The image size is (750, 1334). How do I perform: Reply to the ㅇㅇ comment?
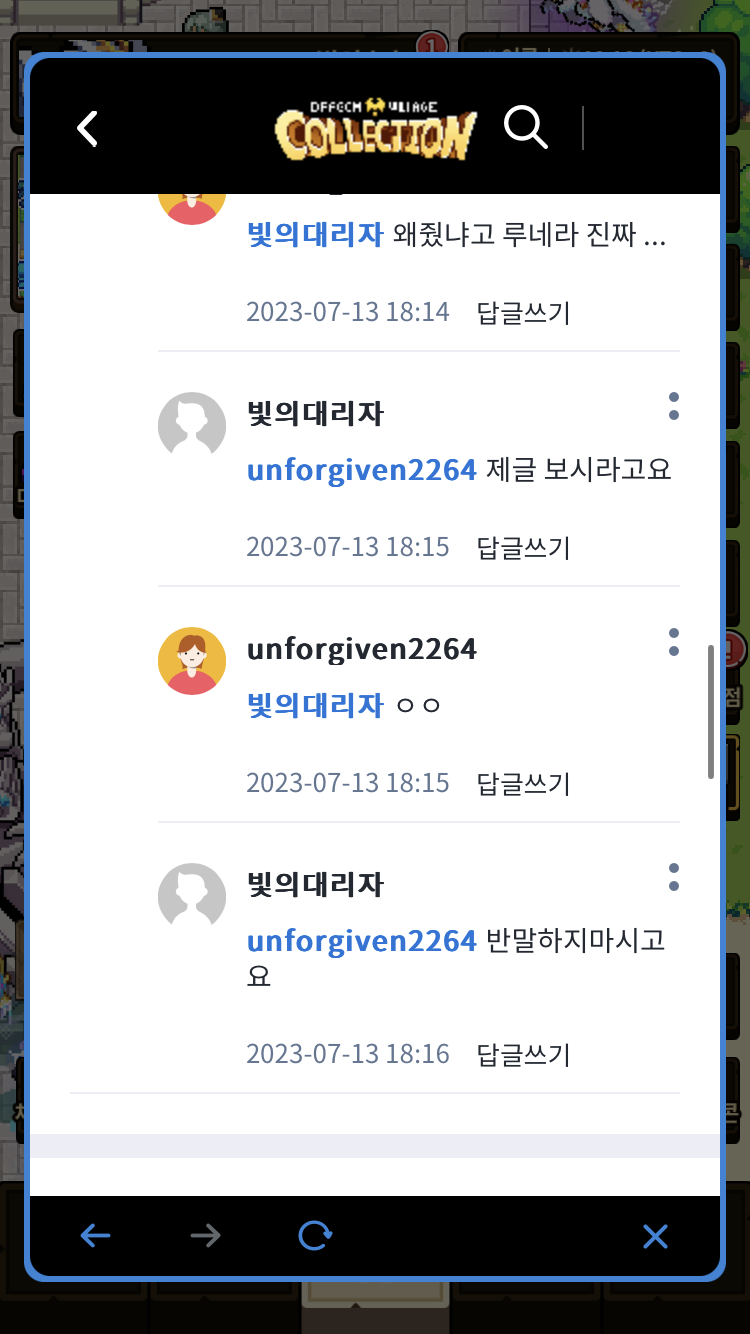[x=523, y=783]
